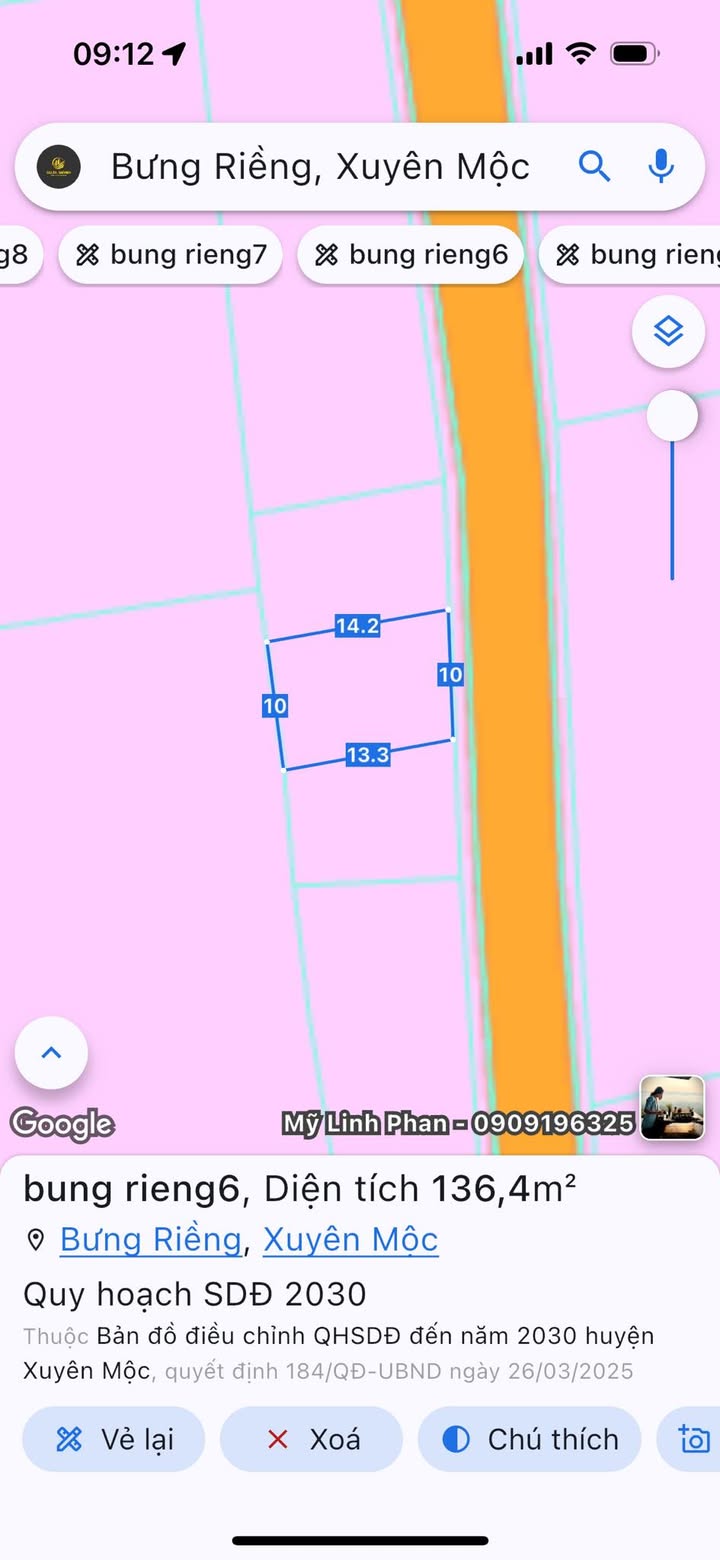This screenshot has width=720, height=1560.
Task: Expand the panel with the up chevron
Action: coord(51,1052)
